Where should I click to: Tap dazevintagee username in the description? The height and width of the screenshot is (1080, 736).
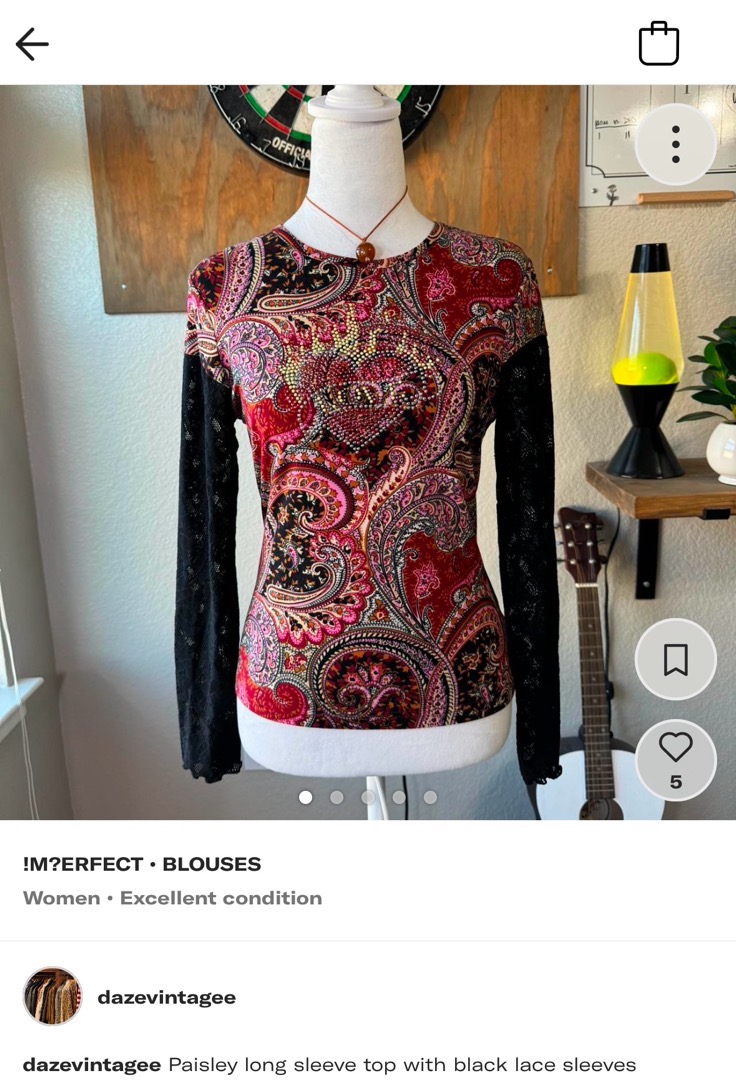click(91, 1065)
